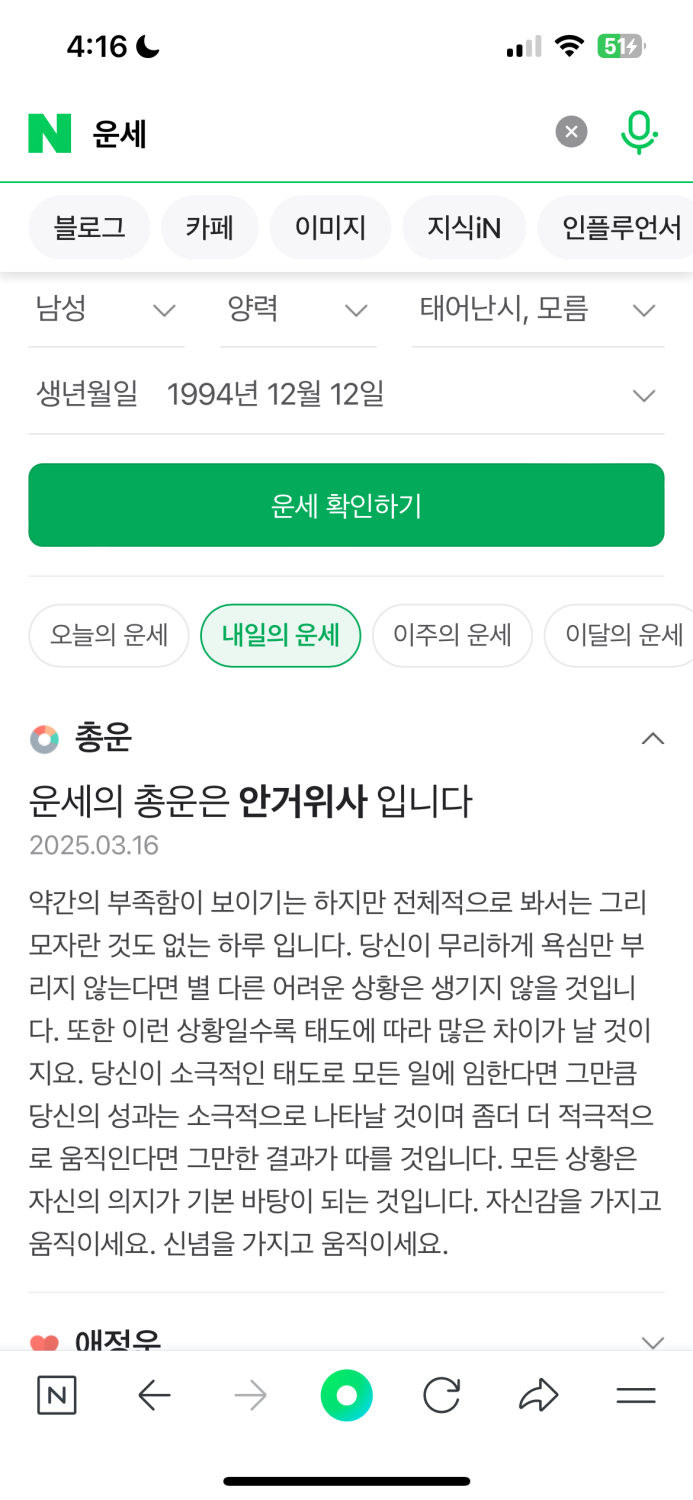This screenshot has width=693, height=1500.
Task: Switch to the 지식iN tab
Action: point(463,228)
